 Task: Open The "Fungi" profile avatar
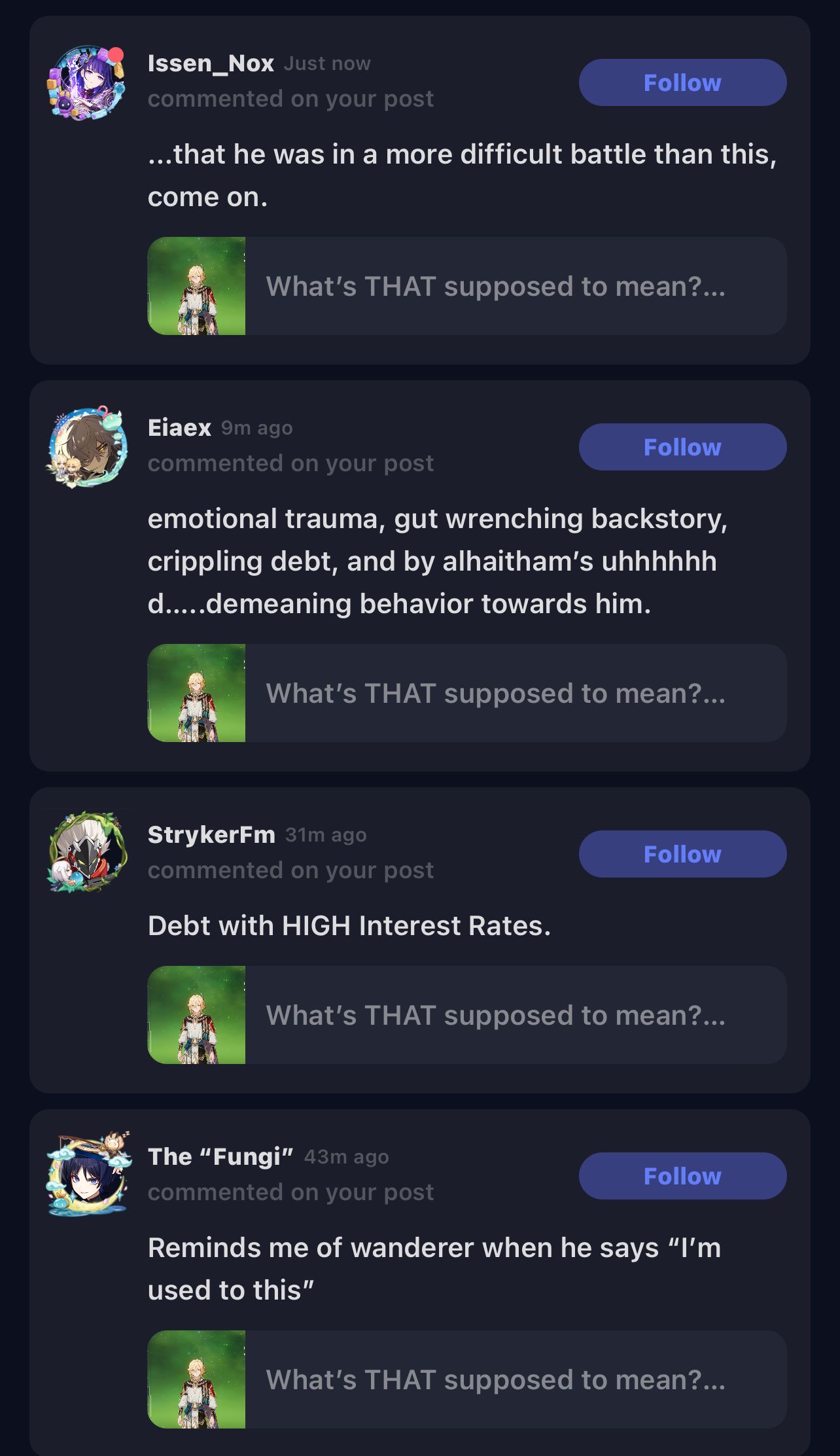click(x=86, y=1175)
